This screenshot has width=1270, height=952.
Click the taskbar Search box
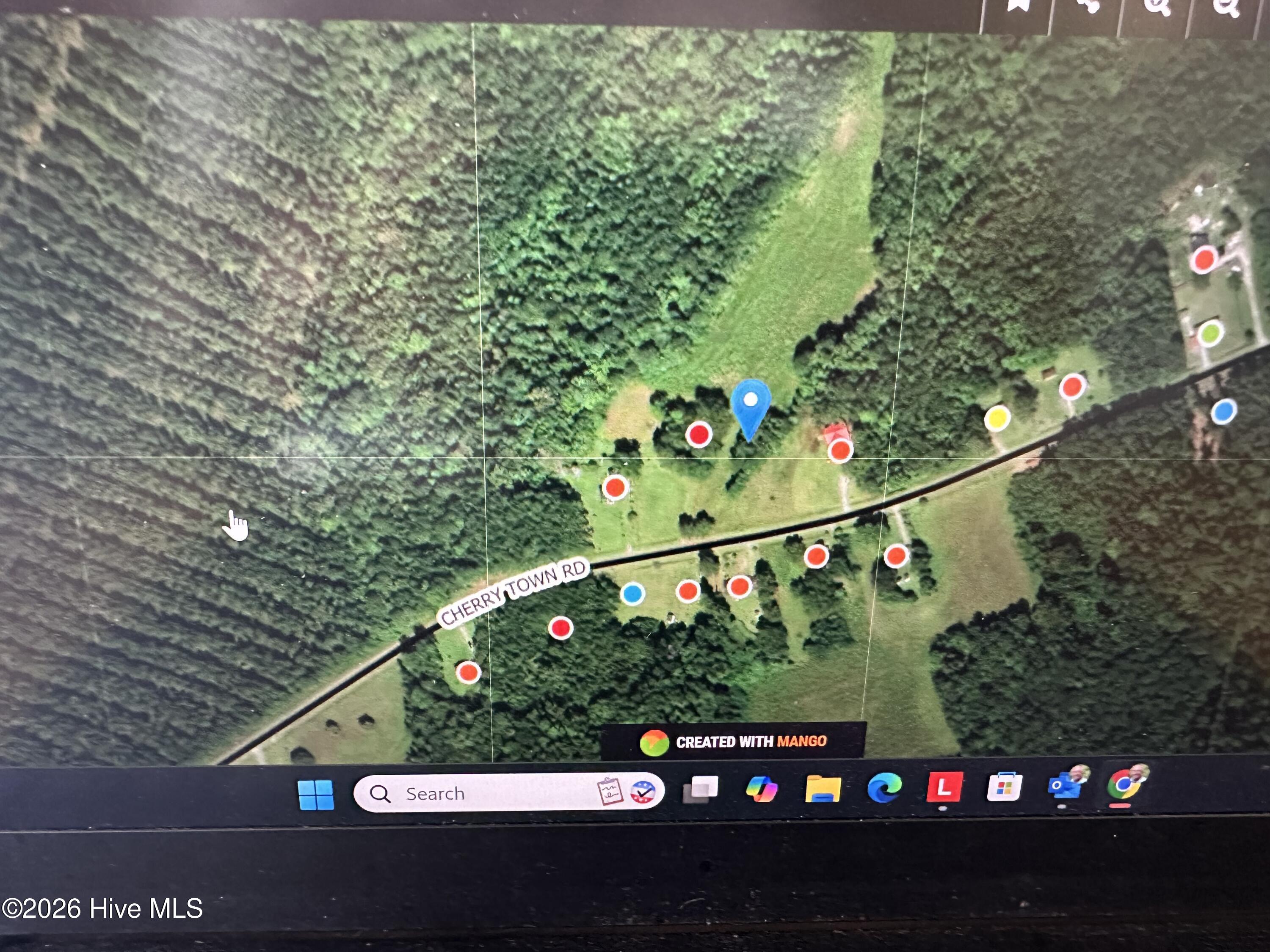click(x=509, y=793)
